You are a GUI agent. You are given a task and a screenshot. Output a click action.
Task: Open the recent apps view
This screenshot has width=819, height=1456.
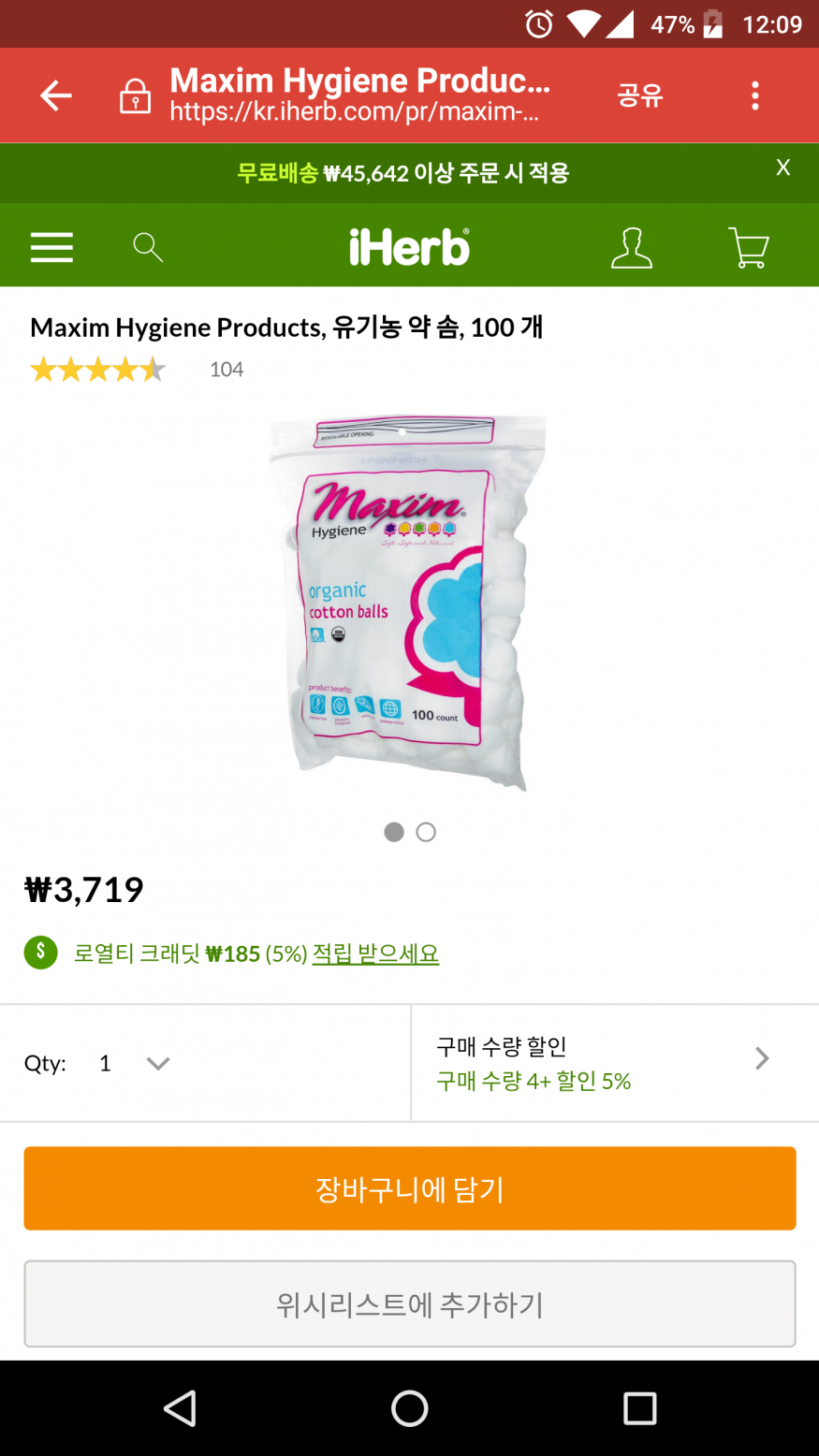tap(639, 1407)
